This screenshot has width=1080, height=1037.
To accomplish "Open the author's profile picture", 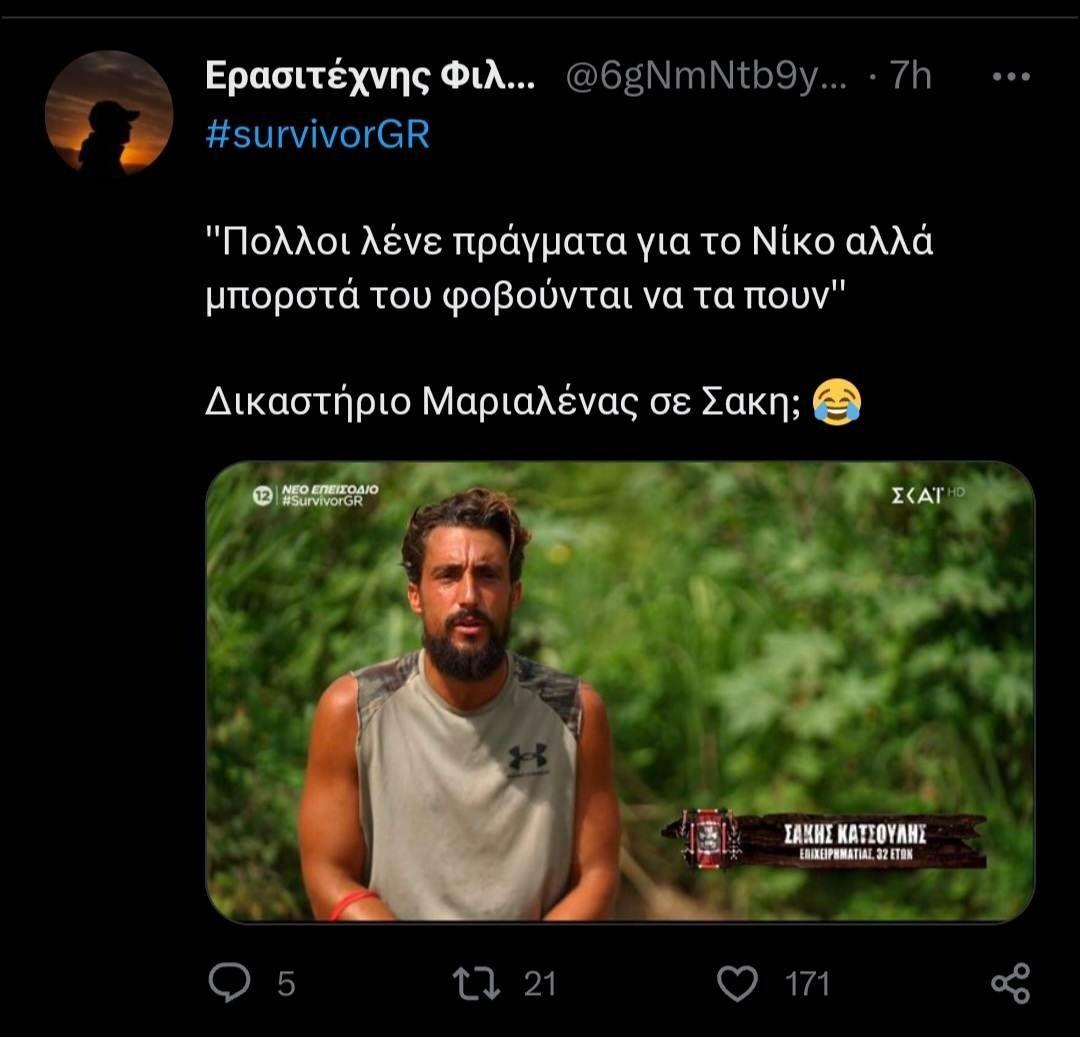I will tap(109, 113).
